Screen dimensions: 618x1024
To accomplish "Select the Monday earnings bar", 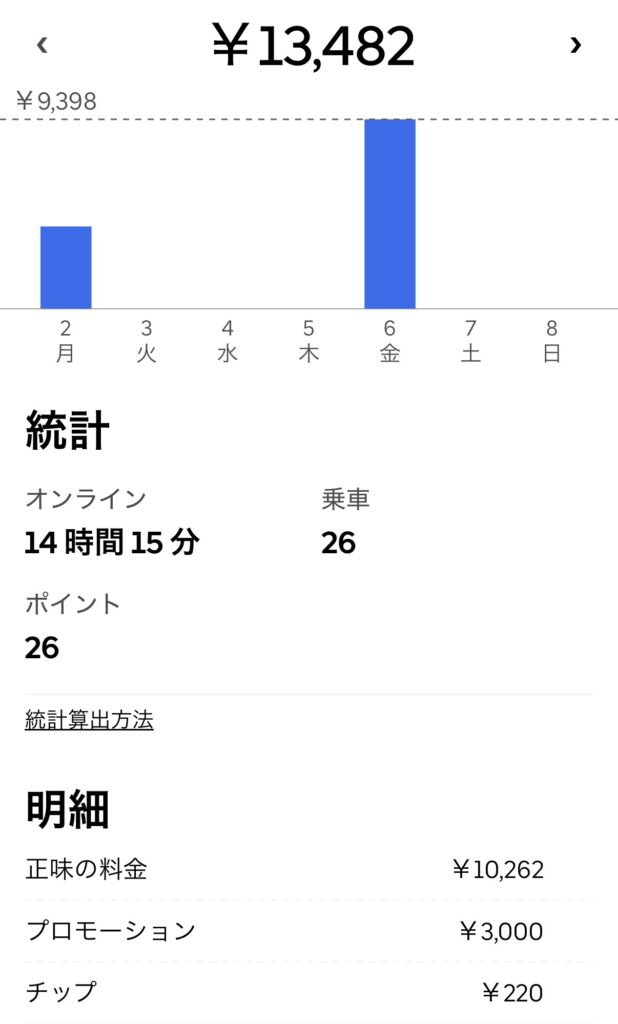I will point(66,267).
